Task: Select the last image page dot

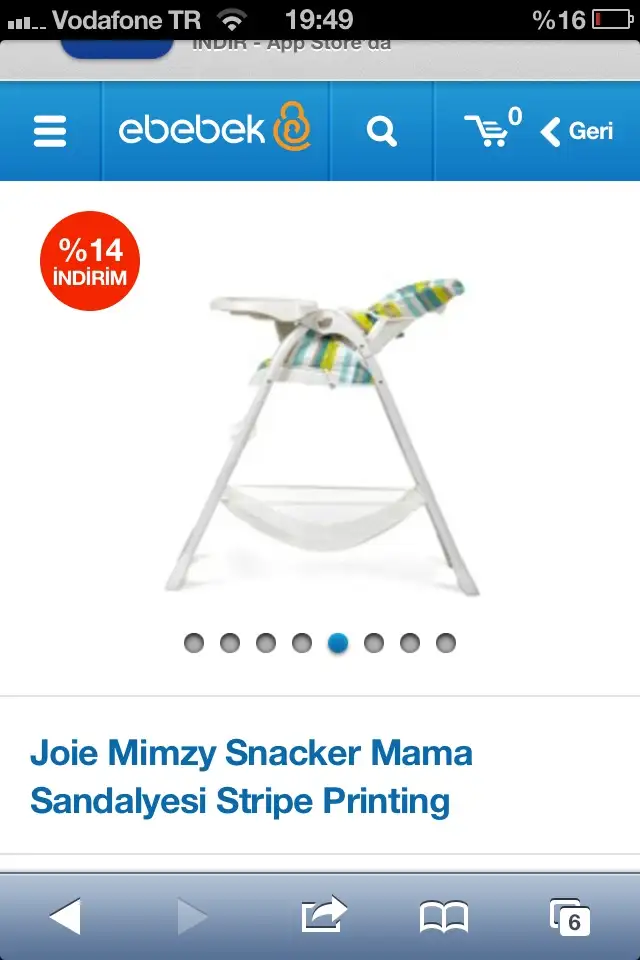Action: pos(446,643)
